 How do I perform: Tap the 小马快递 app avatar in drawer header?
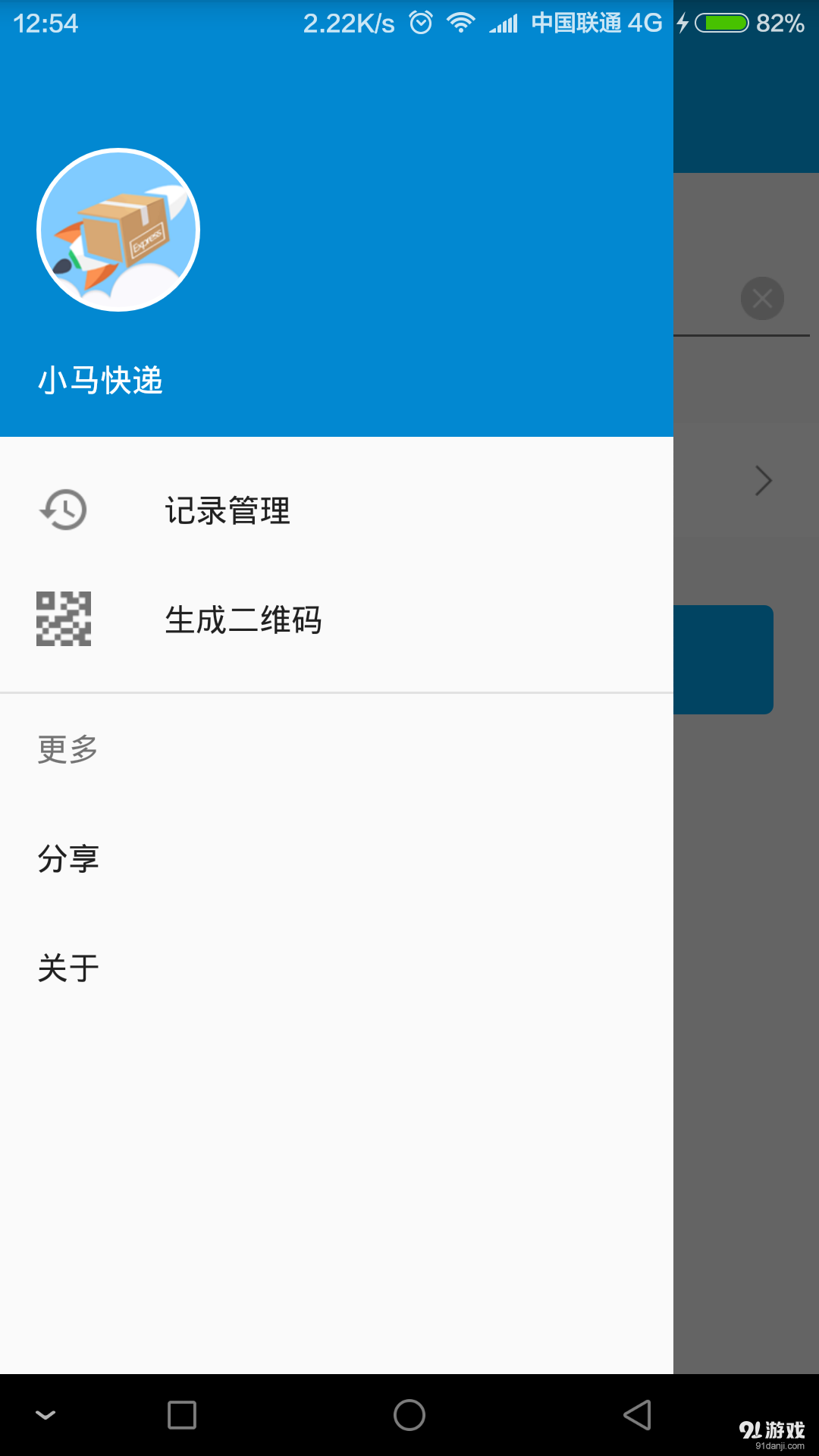click(x=118, y=229)
